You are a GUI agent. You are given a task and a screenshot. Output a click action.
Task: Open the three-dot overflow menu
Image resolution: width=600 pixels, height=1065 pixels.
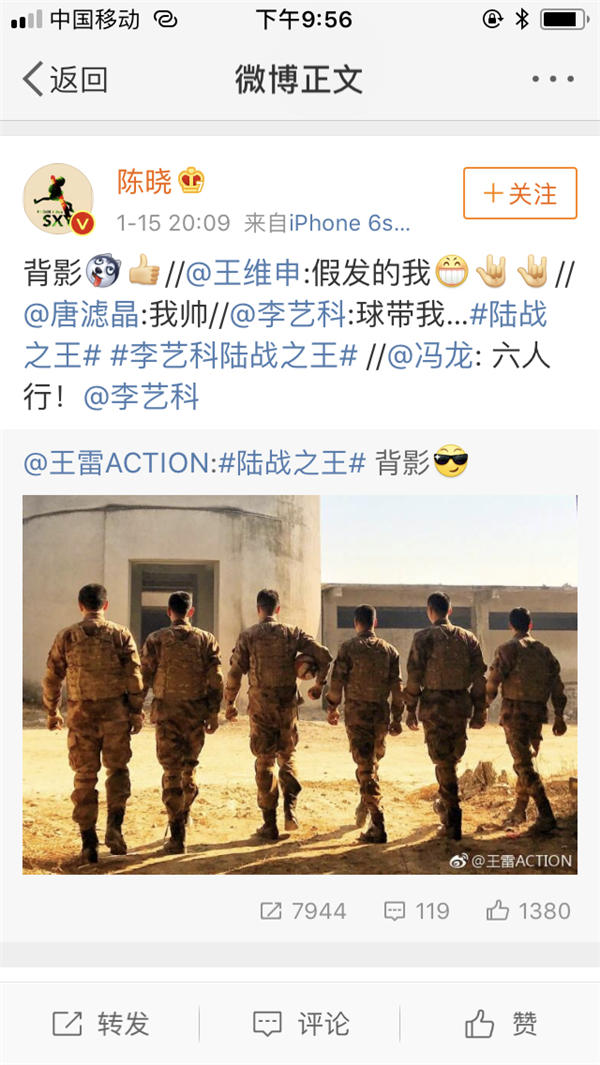(x=550, y=79)
